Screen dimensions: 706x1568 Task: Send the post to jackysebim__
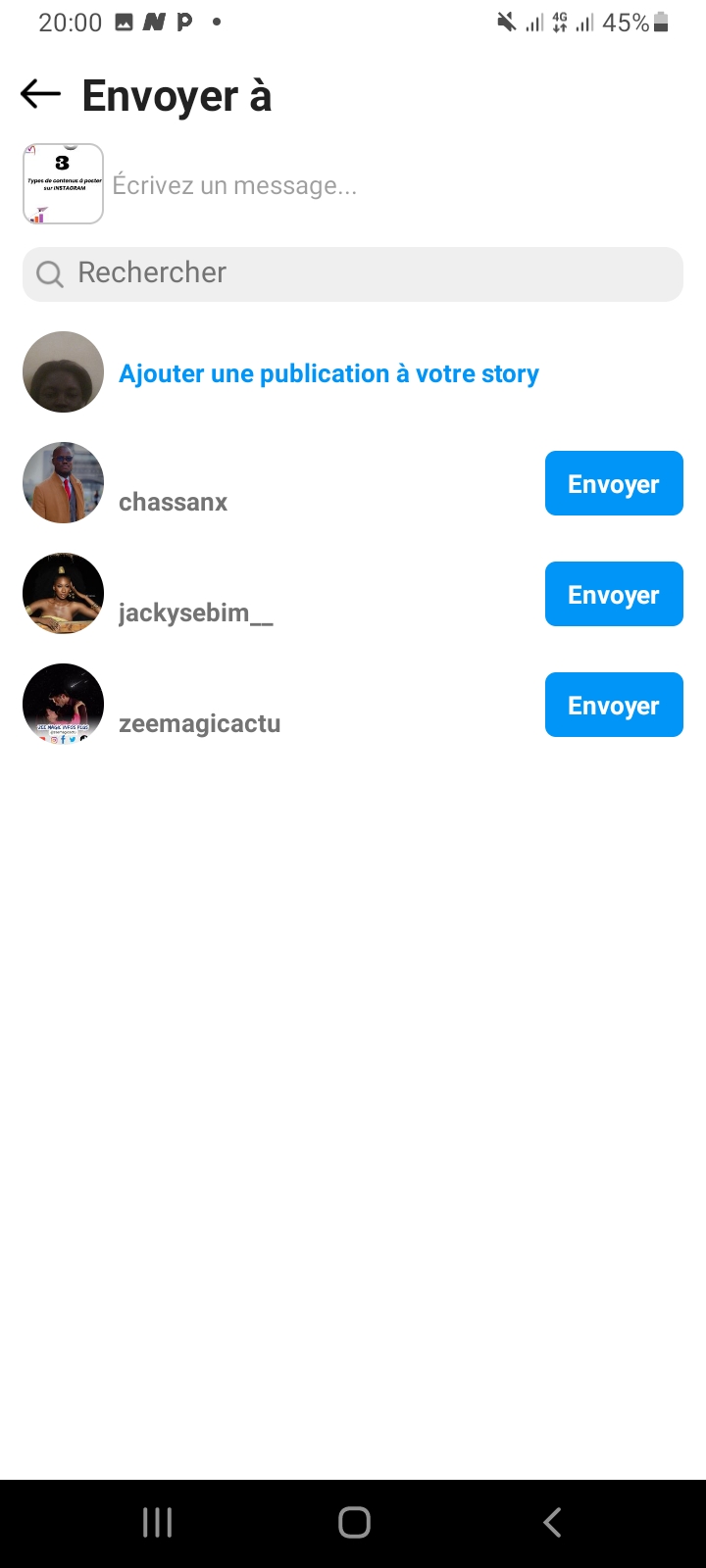pos(613,594)
